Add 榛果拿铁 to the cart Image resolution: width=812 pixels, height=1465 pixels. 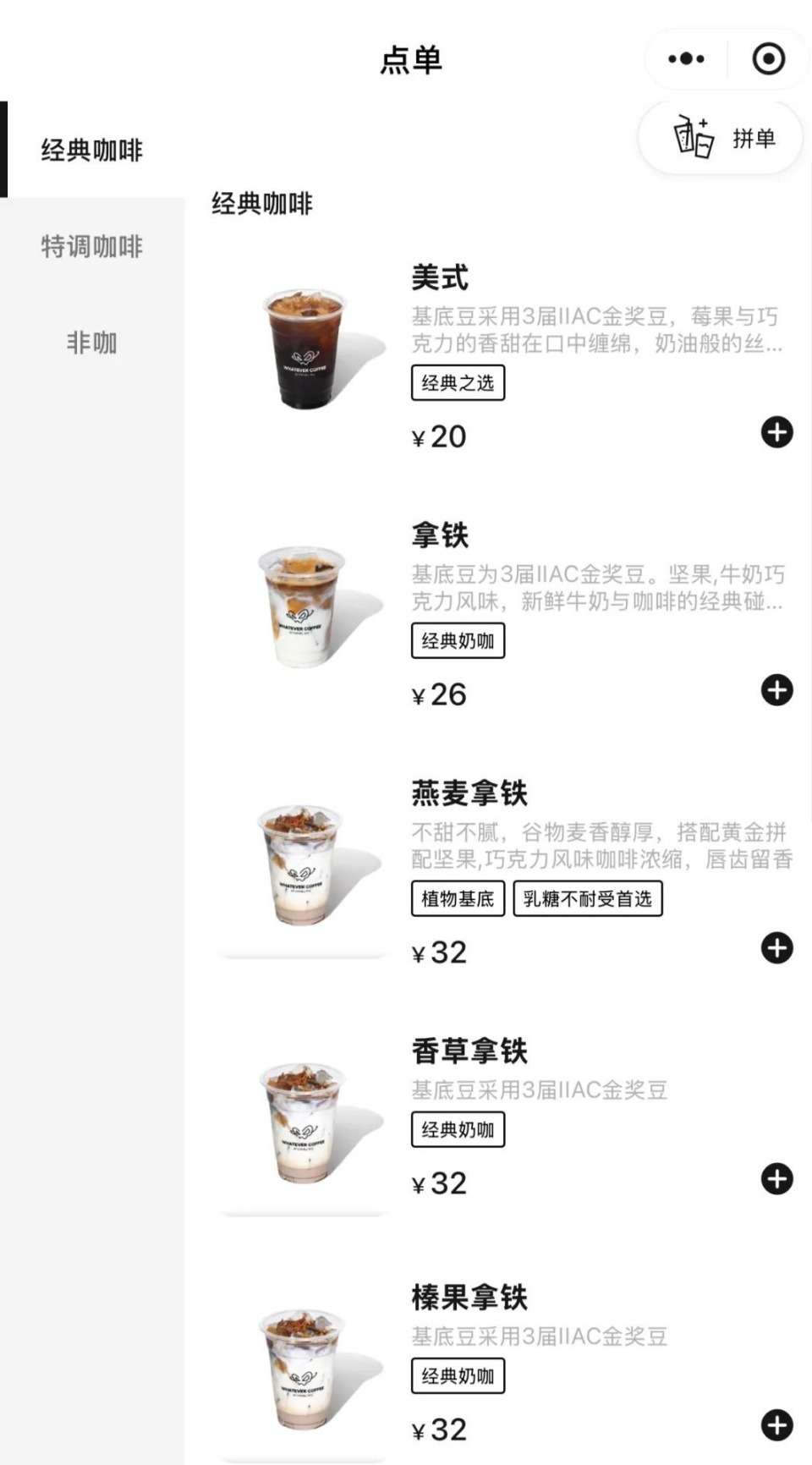point(776,1425)
